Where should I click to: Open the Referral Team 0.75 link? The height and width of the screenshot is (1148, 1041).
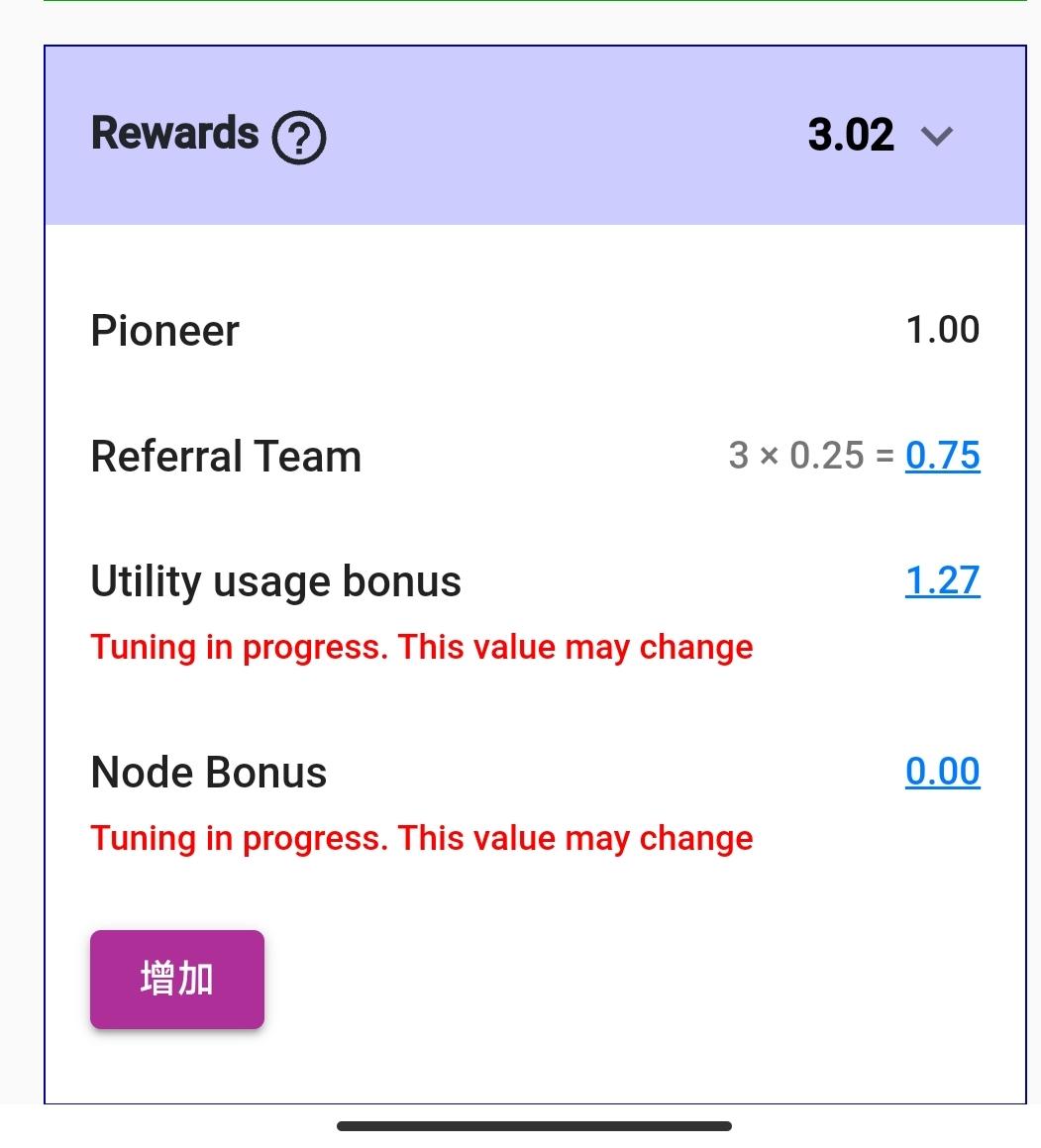pos(942,456)
